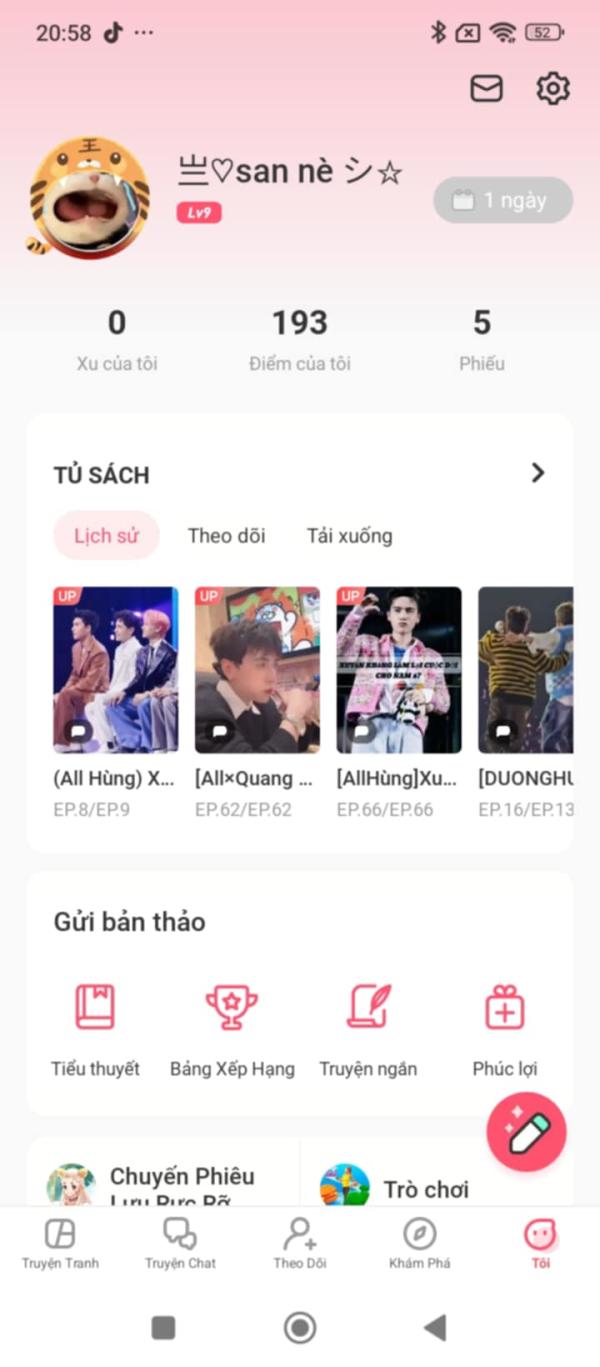Open the settings gear
Screen dimensions: 600x1367
pos(552,88)
